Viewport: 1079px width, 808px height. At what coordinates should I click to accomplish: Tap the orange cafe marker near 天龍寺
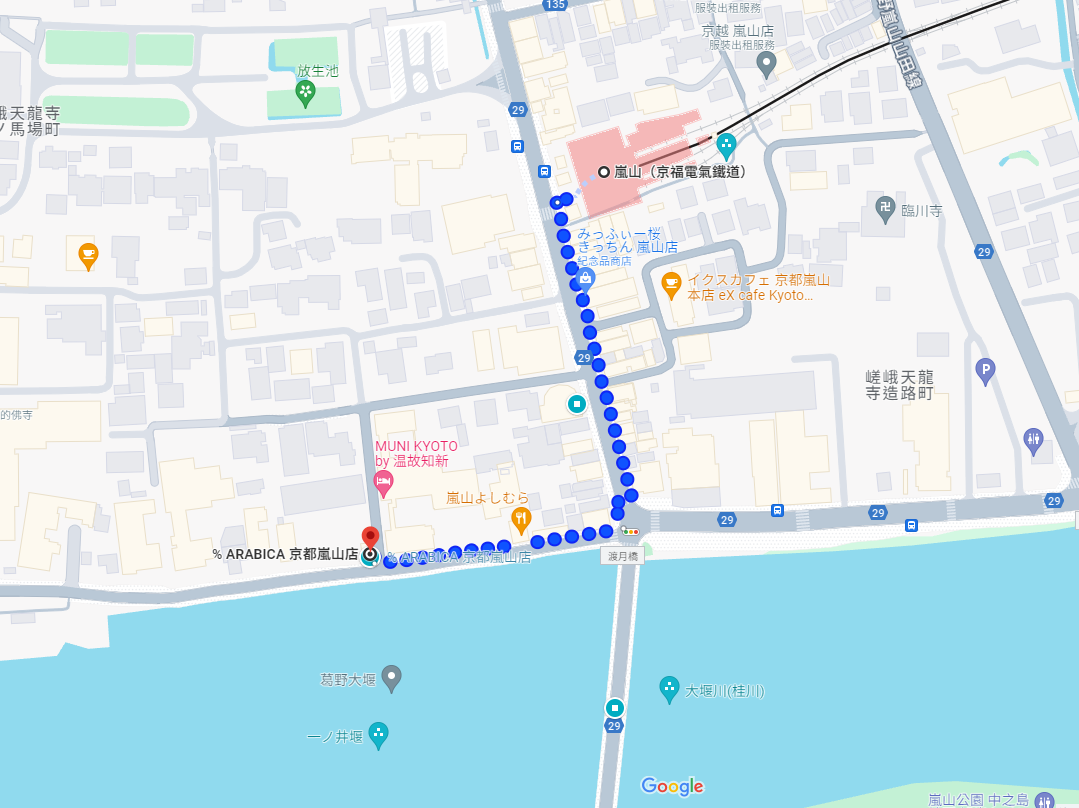[88, 254]
